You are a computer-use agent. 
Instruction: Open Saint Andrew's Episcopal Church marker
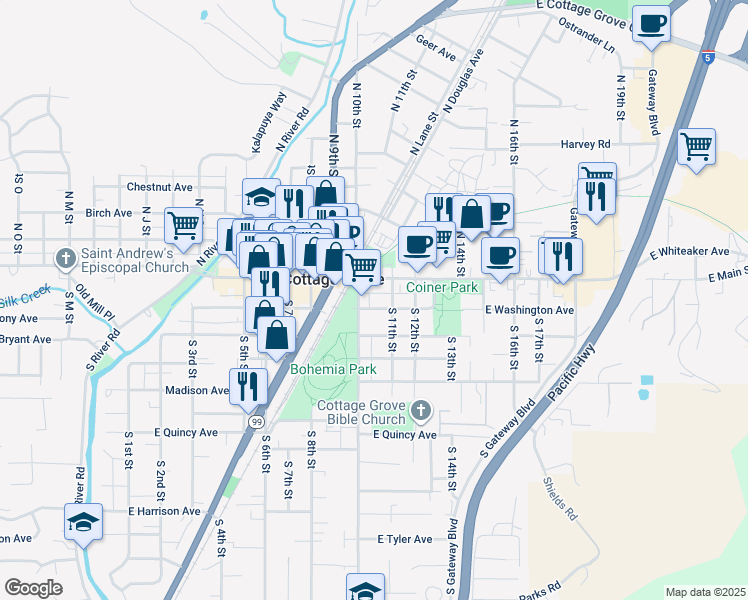(66, 260)
